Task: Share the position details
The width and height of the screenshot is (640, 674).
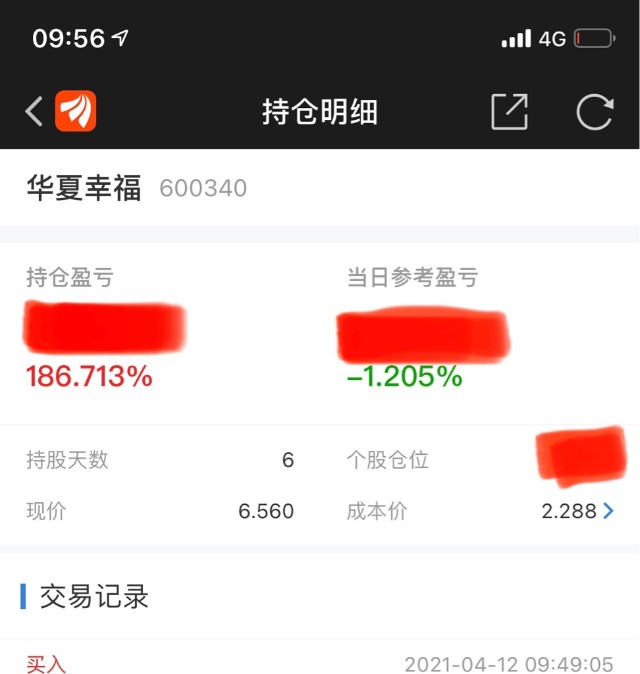Action: coord(509,111)
